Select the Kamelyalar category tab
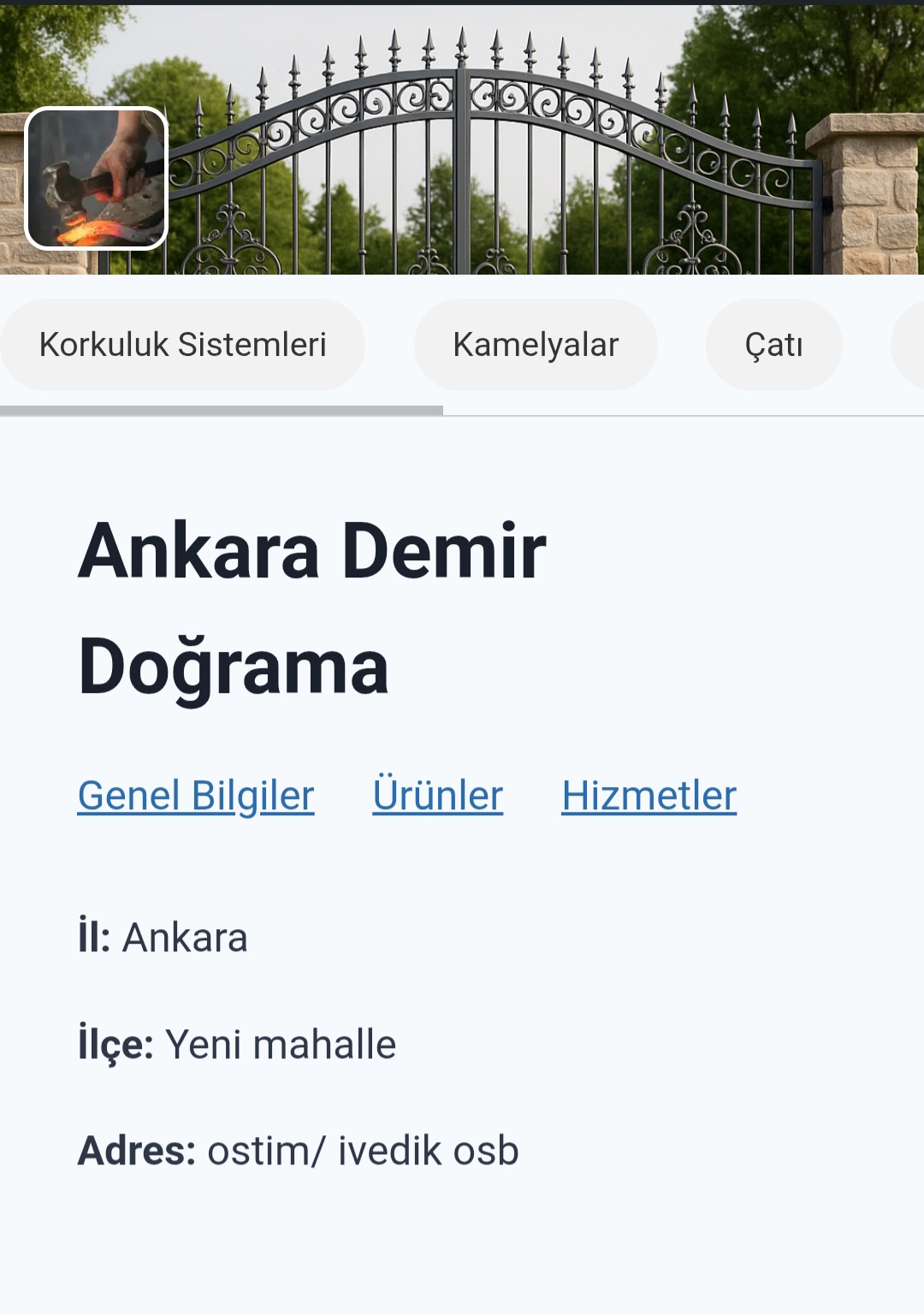The width and height of the screenshot is (924, 1315). 535,344
